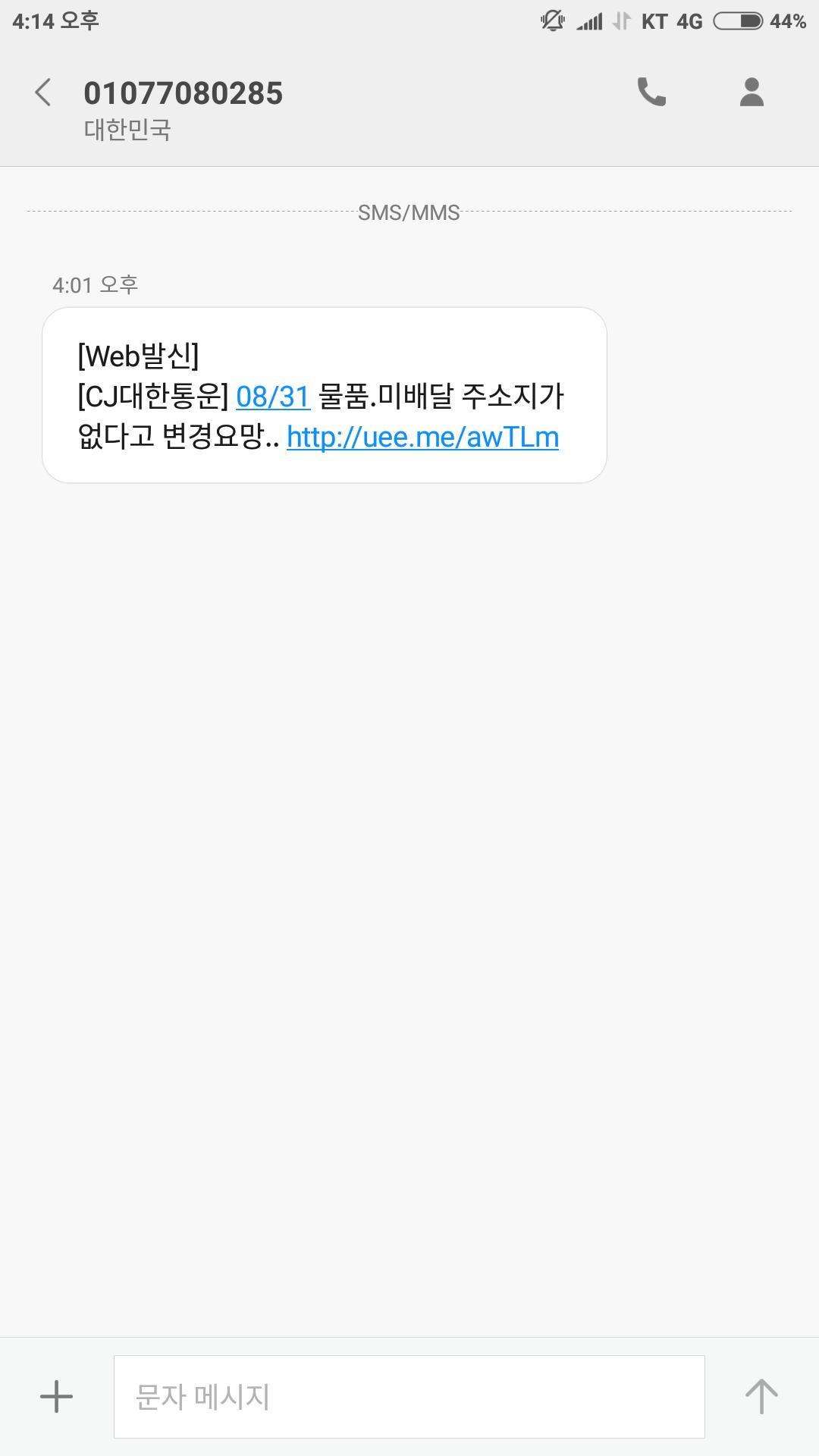
Task: Go back to the message list
Action: pos(43,93)
